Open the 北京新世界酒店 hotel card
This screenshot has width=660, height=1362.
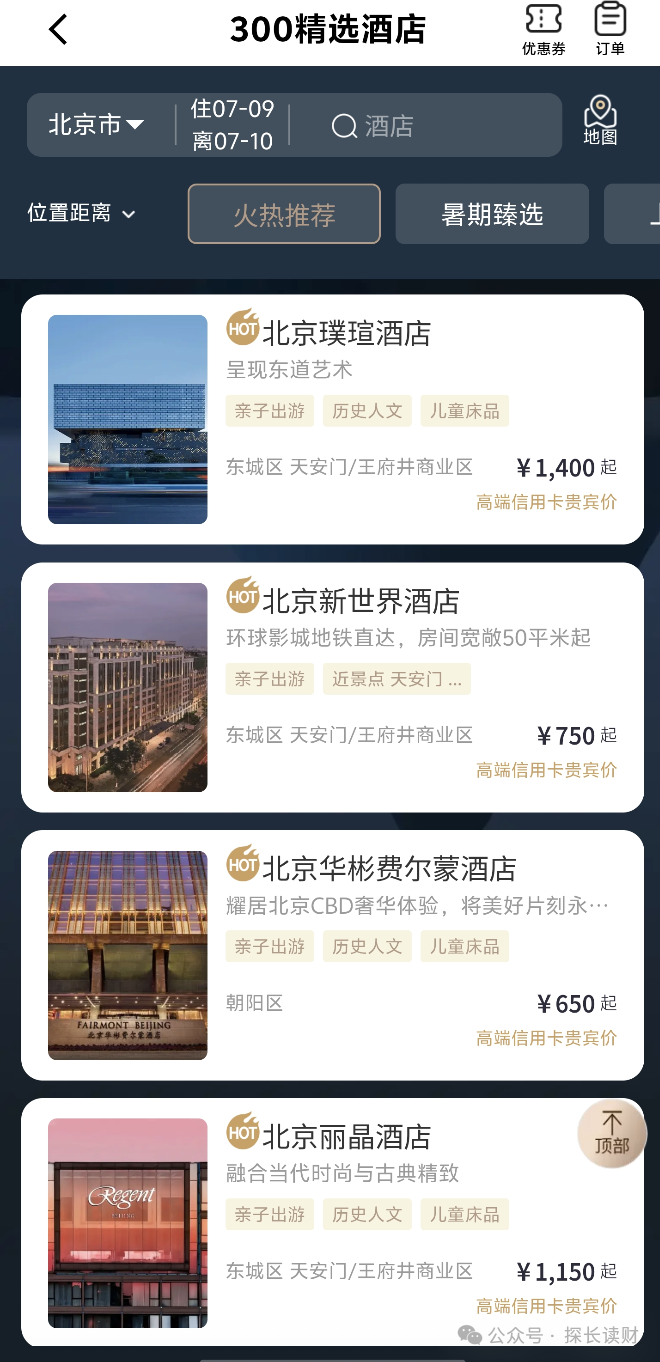332,687
